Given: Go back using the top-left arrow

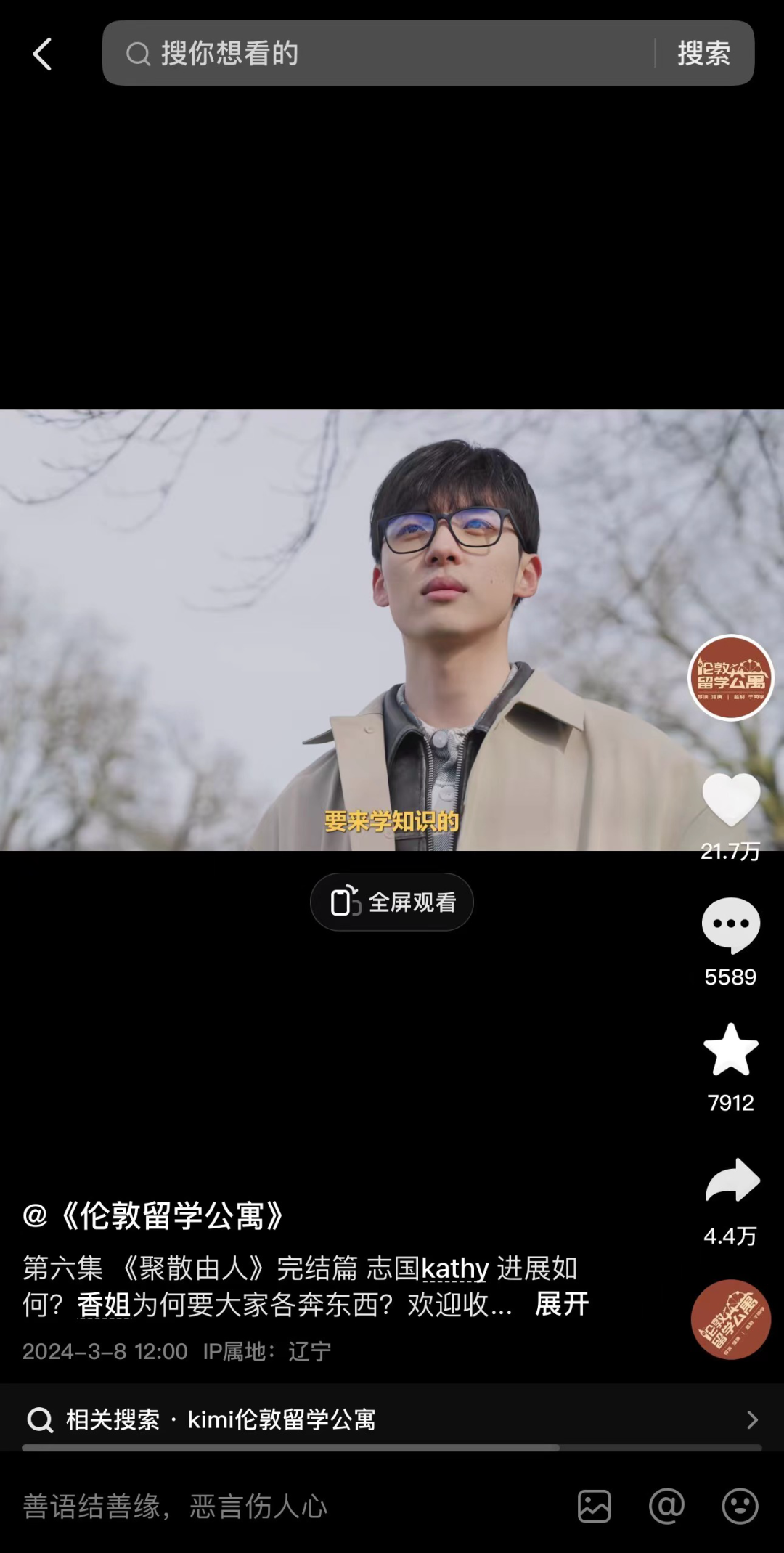Looking at the screenshot, I should [42, 54].
